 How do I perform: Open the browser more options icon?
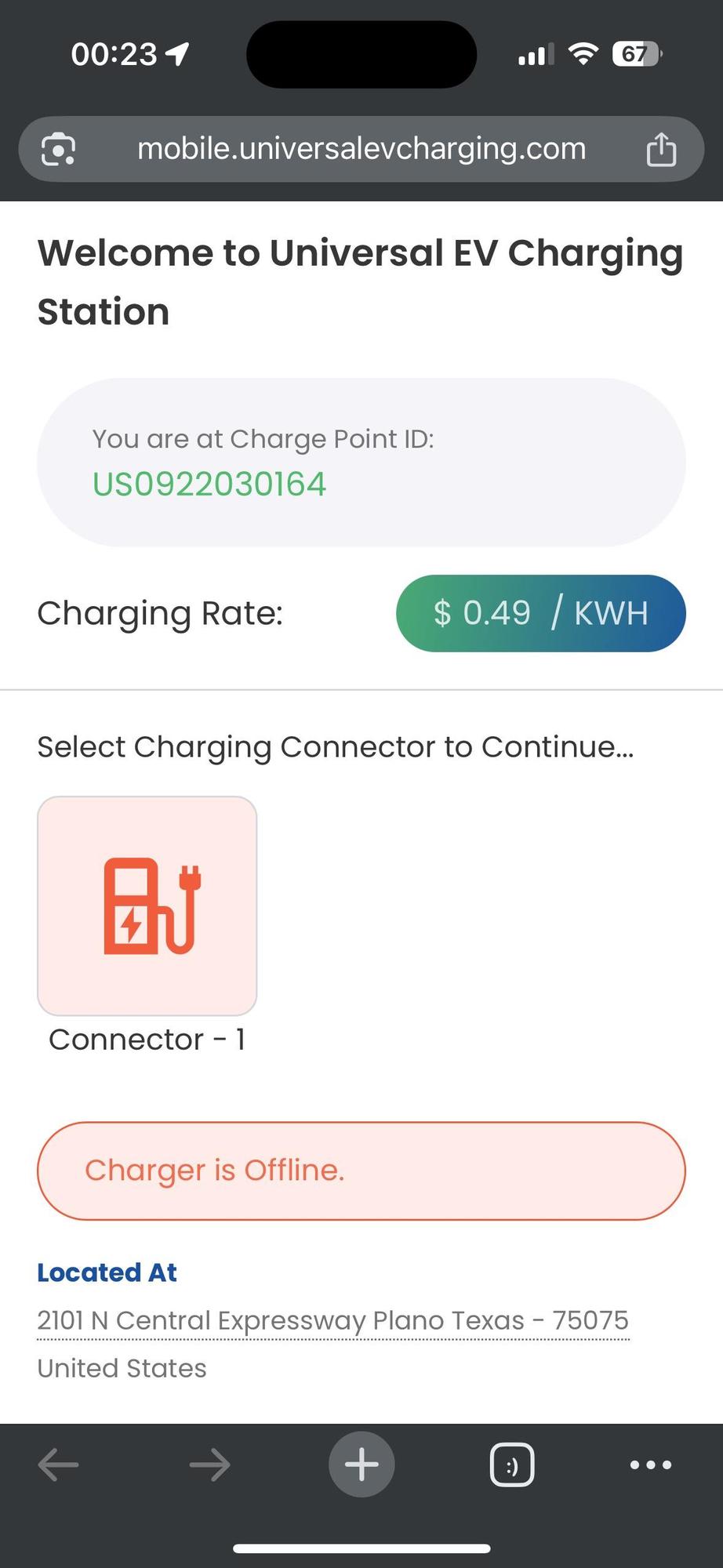point(650,1465)
